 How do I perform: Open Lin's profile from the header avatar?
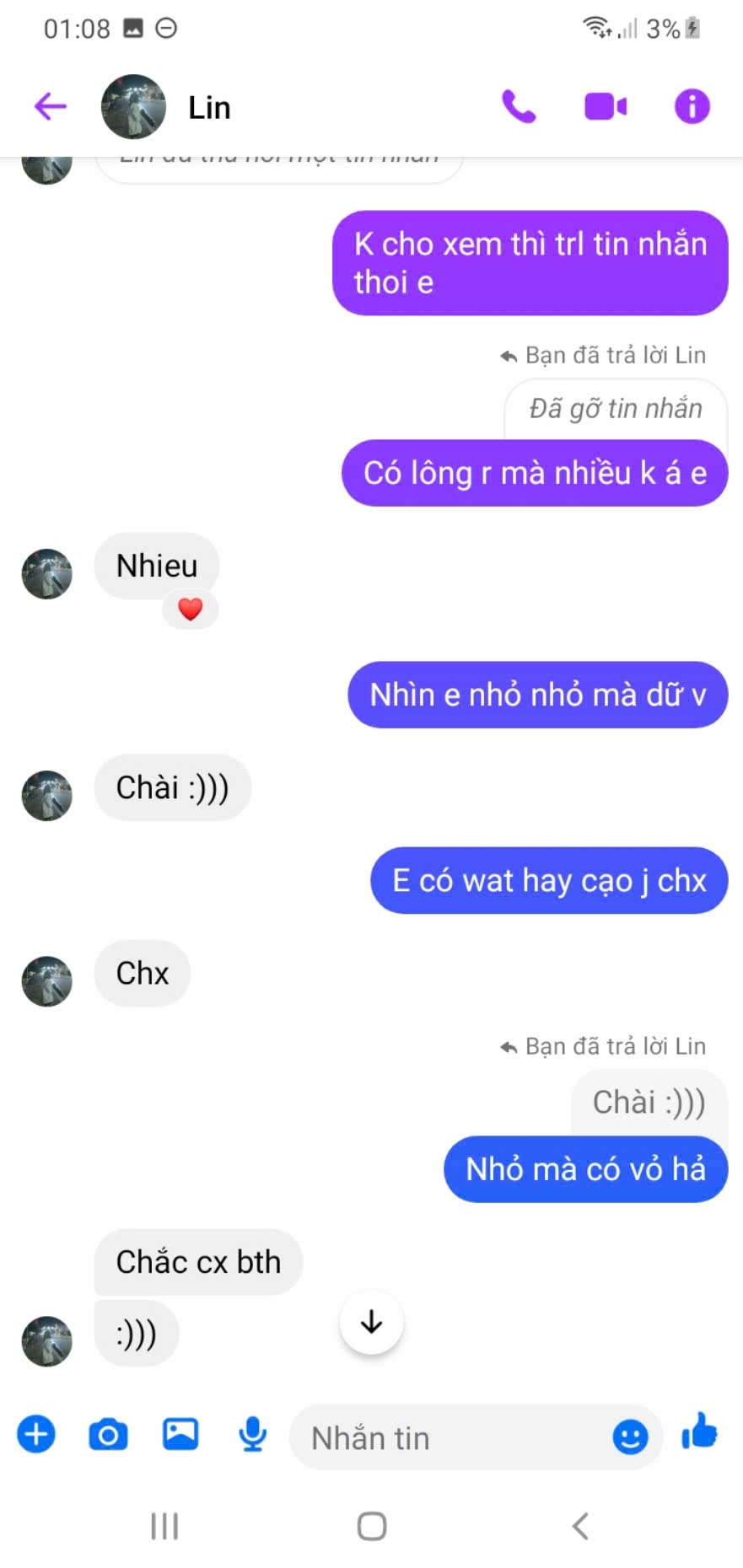tap(133, 107)
